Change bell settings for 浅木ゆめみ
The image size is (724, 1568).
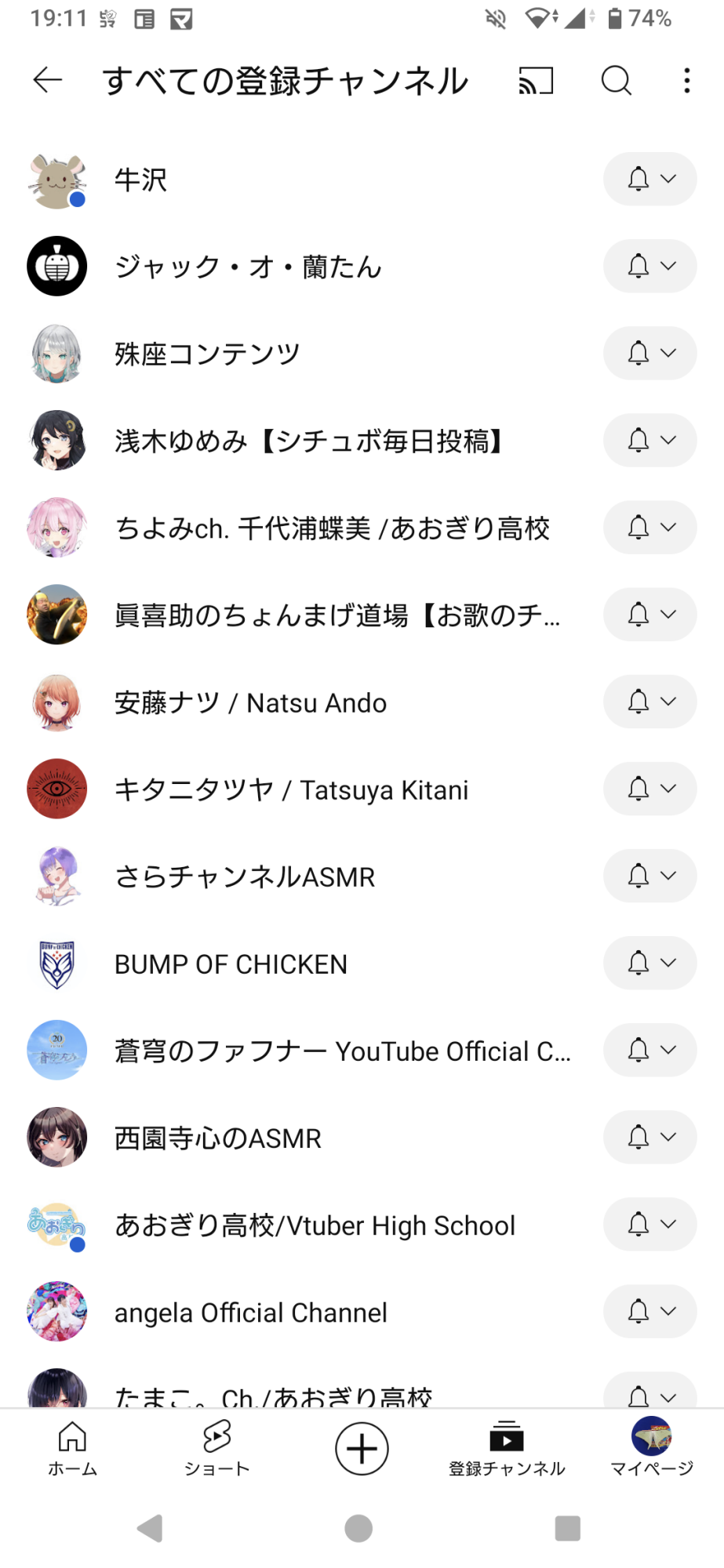[649, 441]
